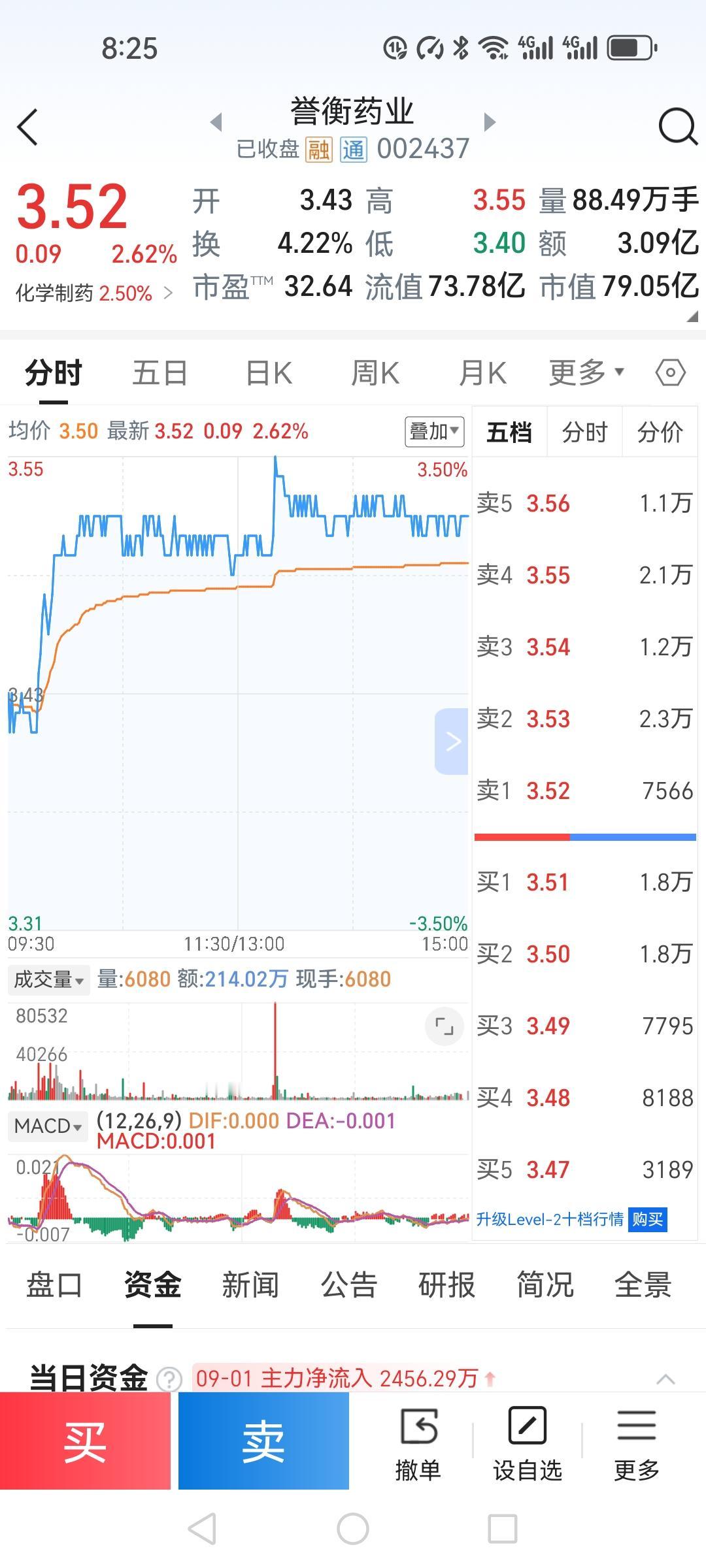Go back using the top-left arrow
The height and width of the screenshot is (1568, 706).
tap(27, 127)
